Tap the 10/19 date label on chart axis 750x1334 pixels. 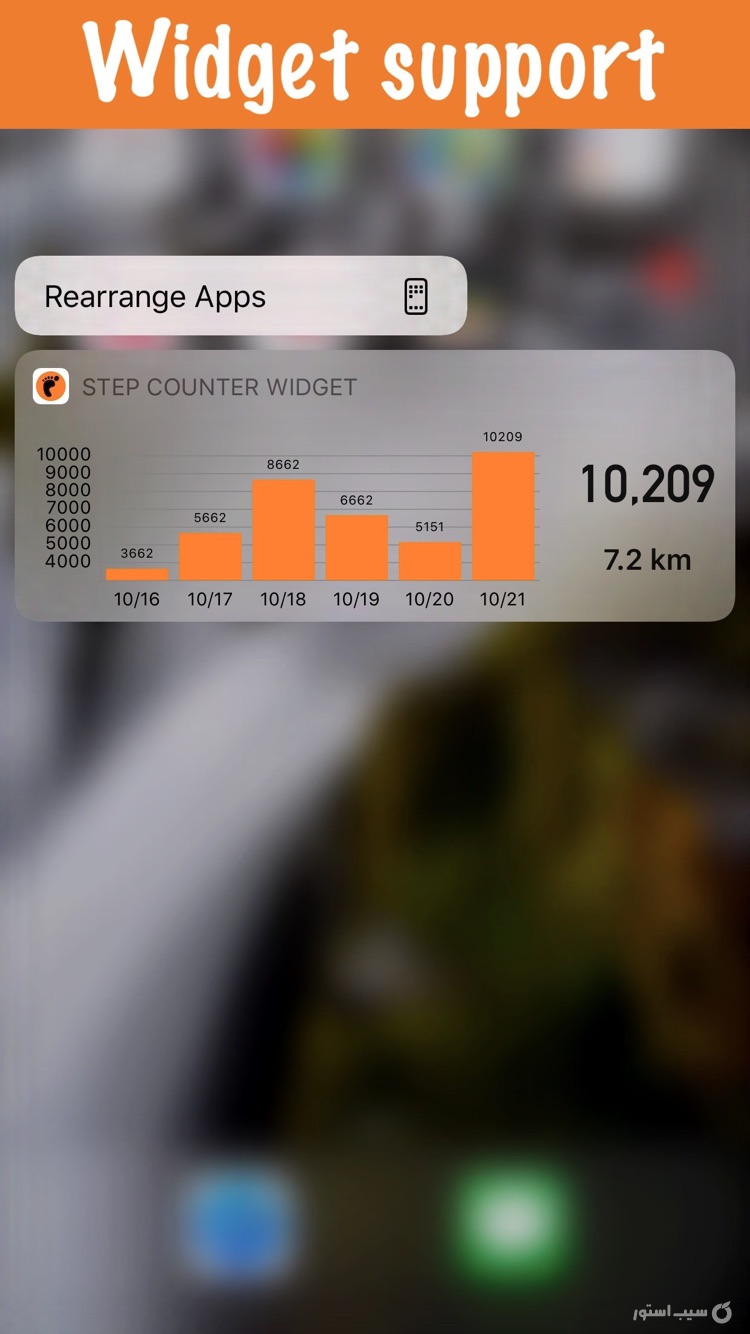pyautogui.click(x=356, y=598)
